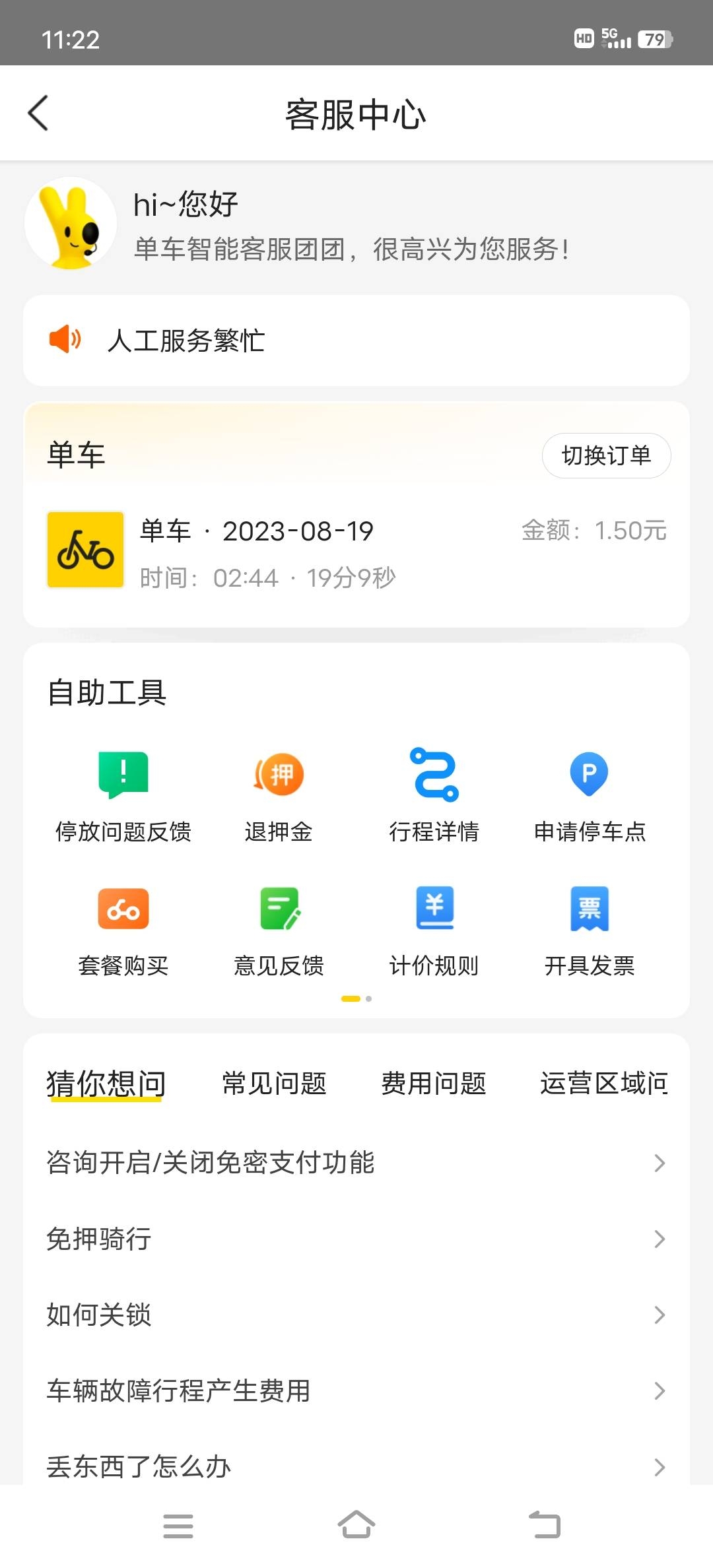Tap 意见反馈 to give feedback

(279, 931)
